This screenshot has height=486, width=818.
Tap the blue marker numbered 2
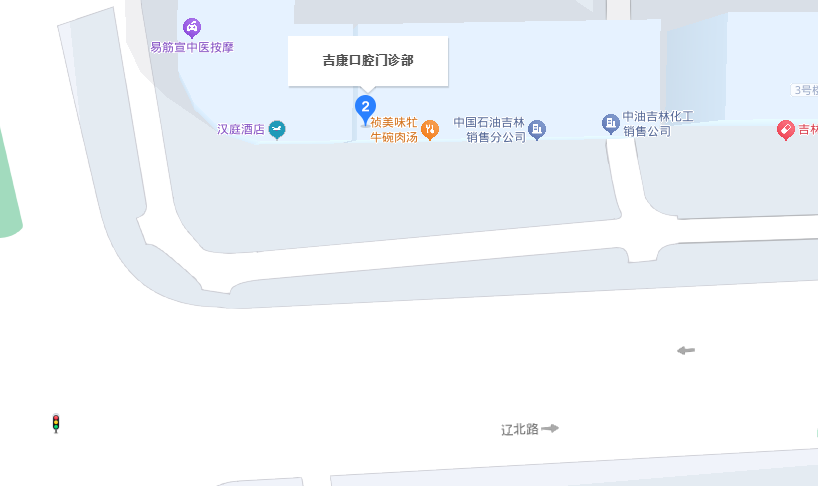366,107
